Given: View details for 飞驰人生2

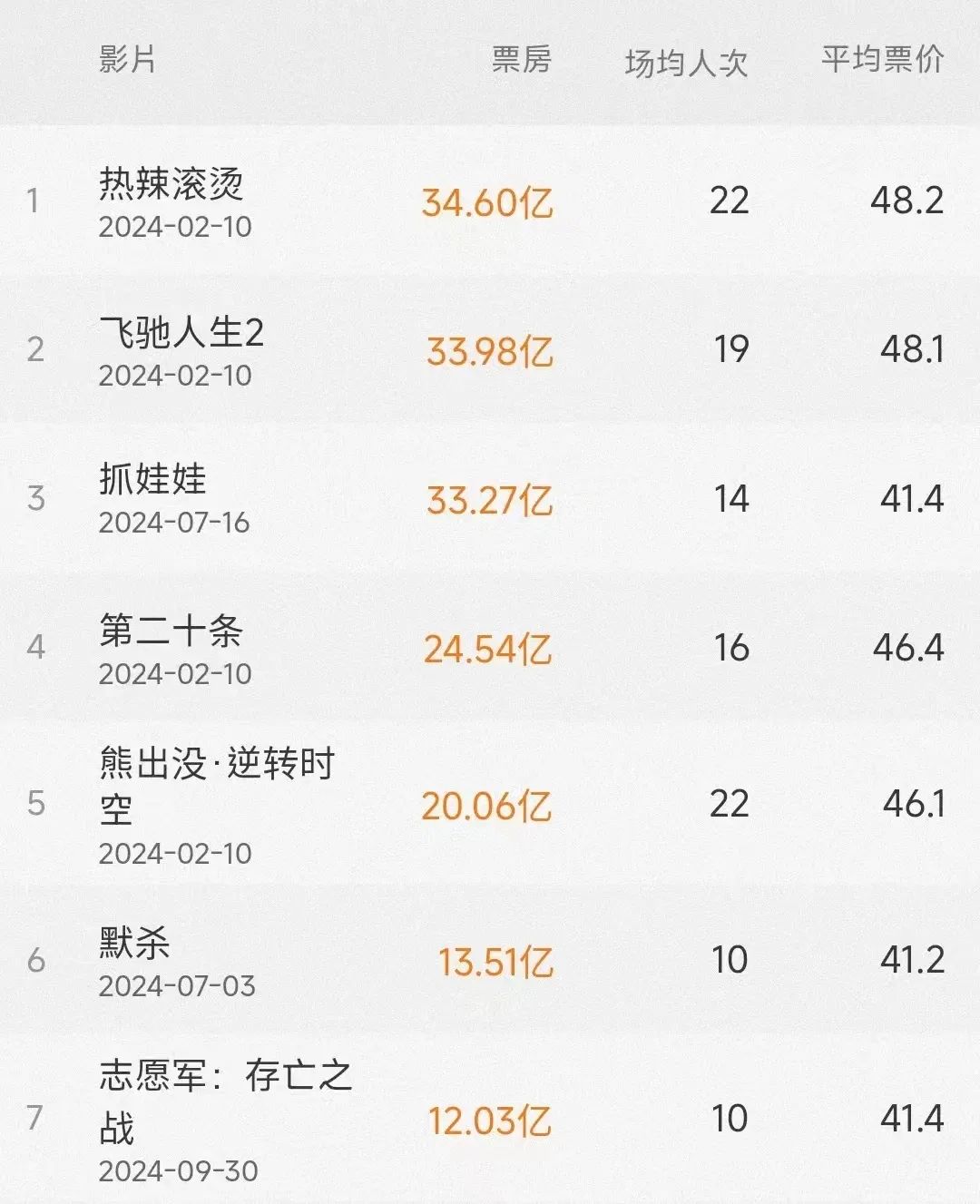Looking at the screenshot, I should pos(181,334).
